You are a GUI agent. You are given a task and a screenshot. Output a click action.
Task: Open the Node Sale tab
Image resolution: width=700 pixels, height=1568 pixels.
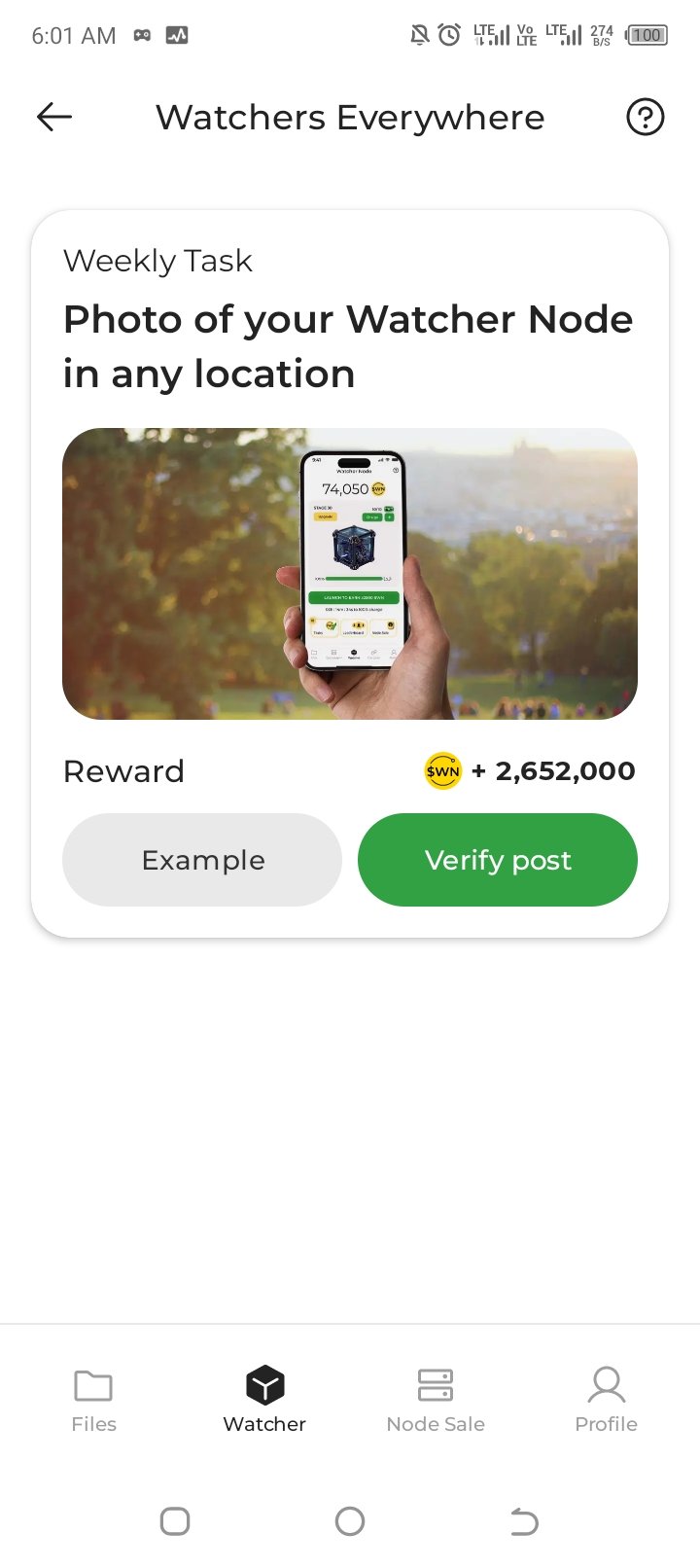436,1400
